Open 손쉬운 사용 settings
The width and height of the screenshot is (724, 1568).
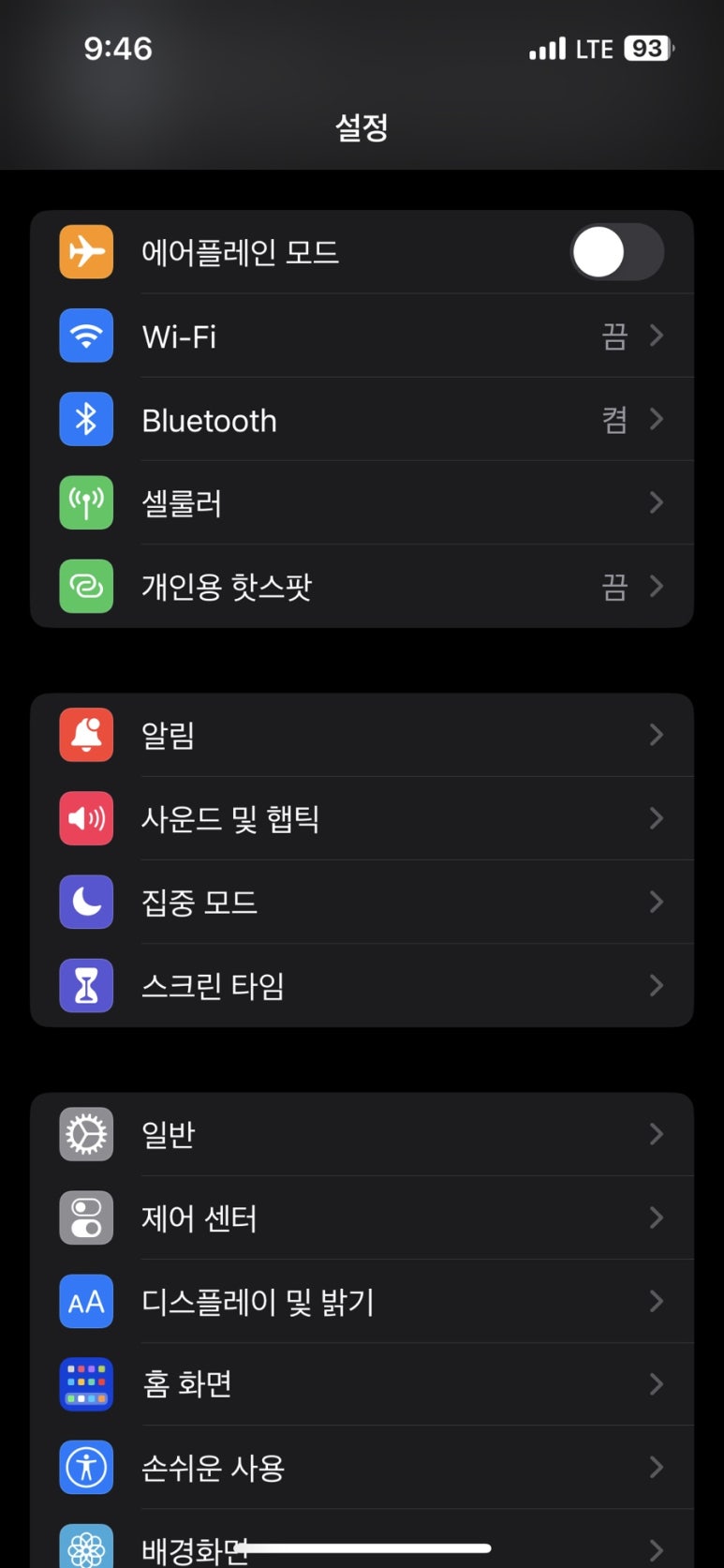pyautogui.click(x=362, y=1468)
